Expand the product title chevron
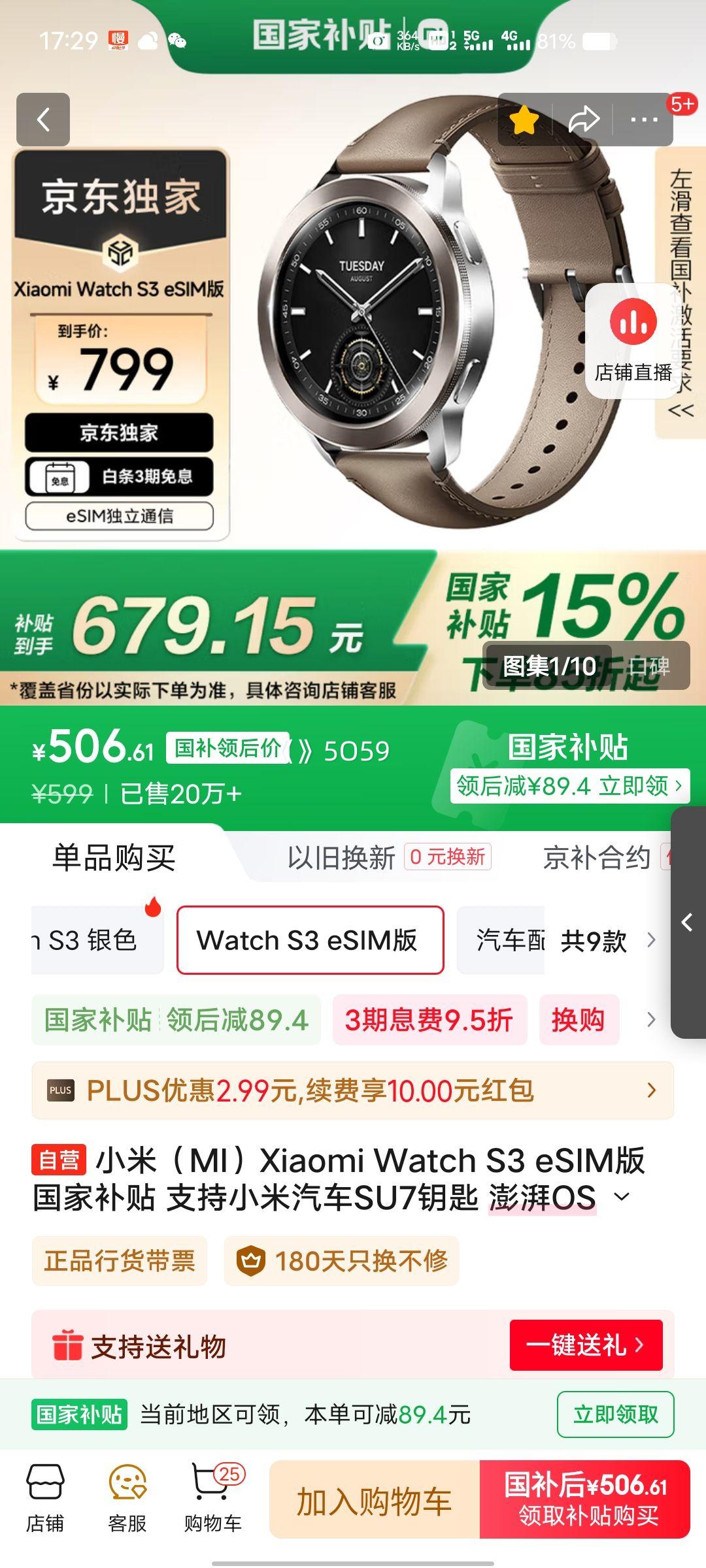The width and height of the screenshot is (706, 1568). pos(622,1197)
